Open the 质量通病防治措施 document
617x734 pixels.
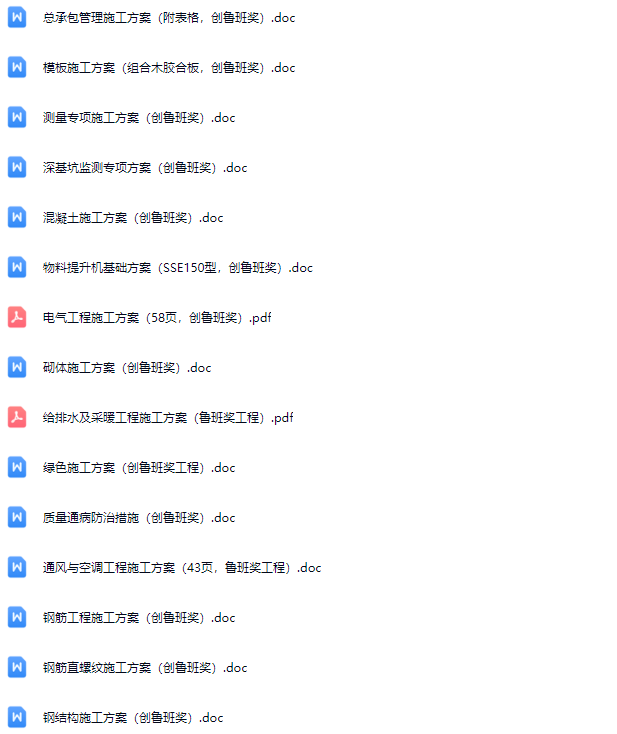click(138, 518)
